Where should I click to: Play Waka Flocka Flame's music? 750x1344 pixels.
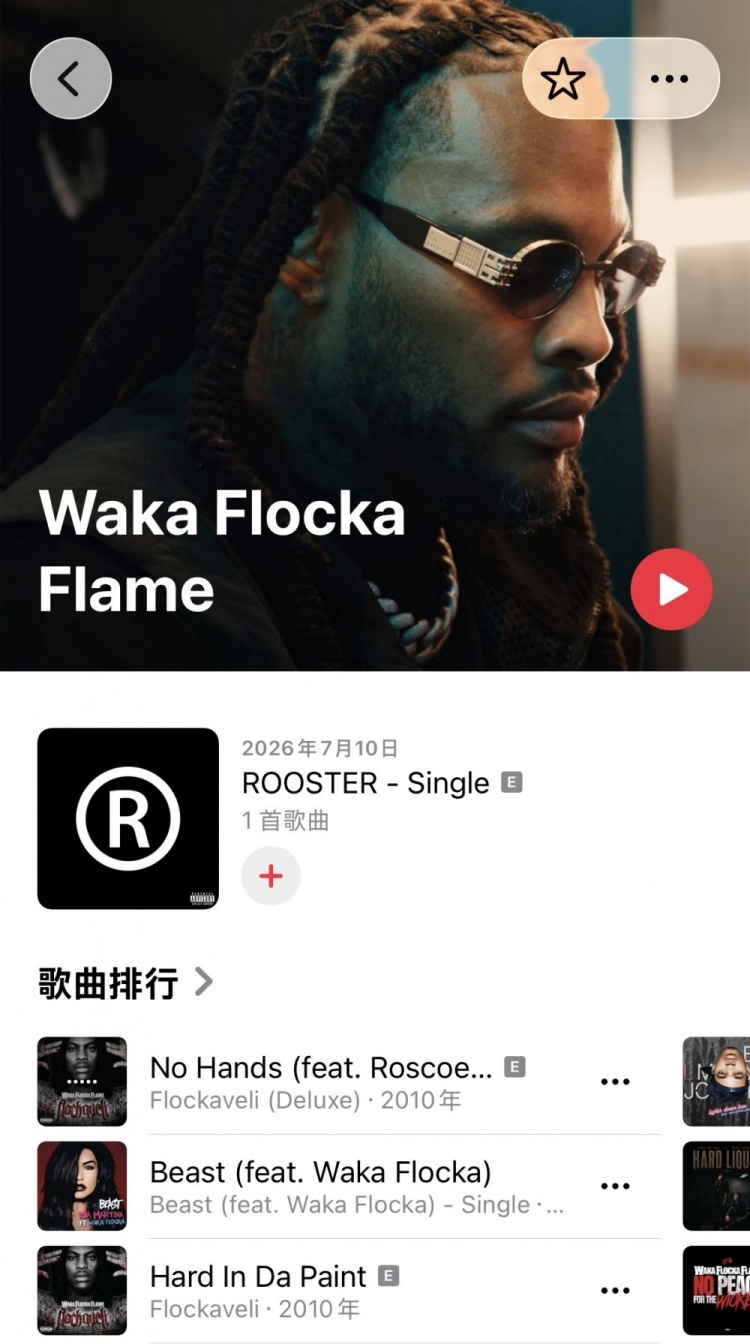pyautogui.click(x=672, y=589)
